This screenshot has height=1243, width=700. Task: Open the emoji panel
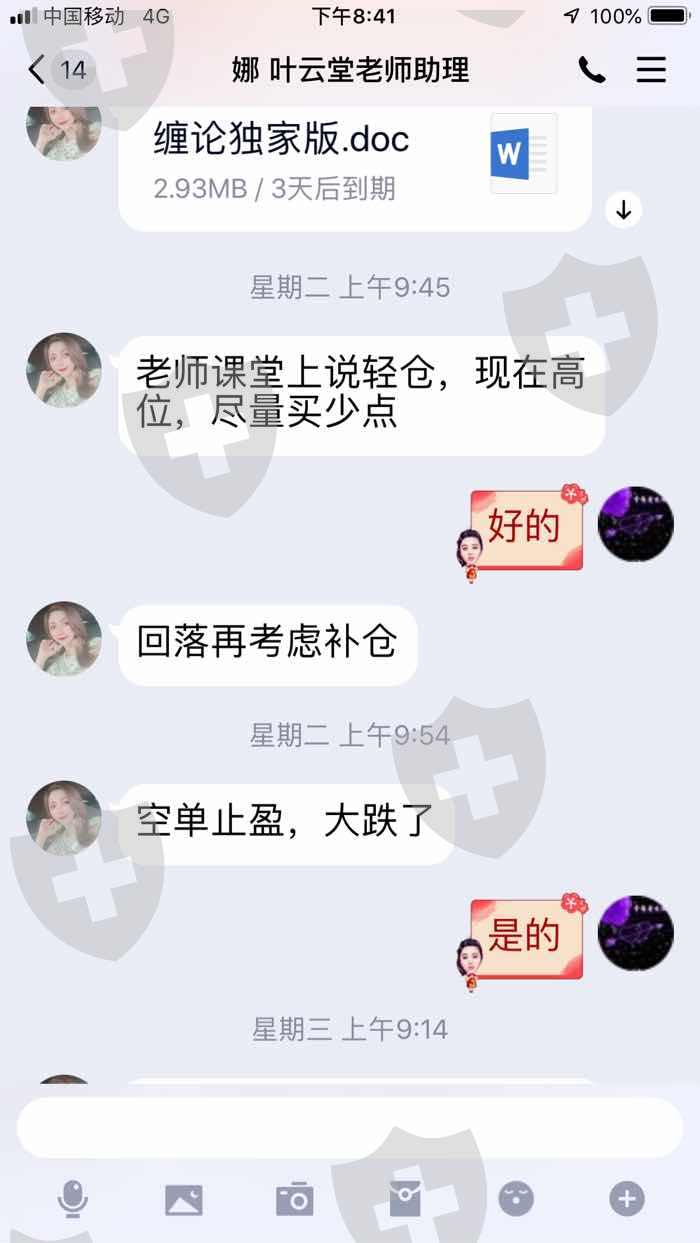[516, 1199]
